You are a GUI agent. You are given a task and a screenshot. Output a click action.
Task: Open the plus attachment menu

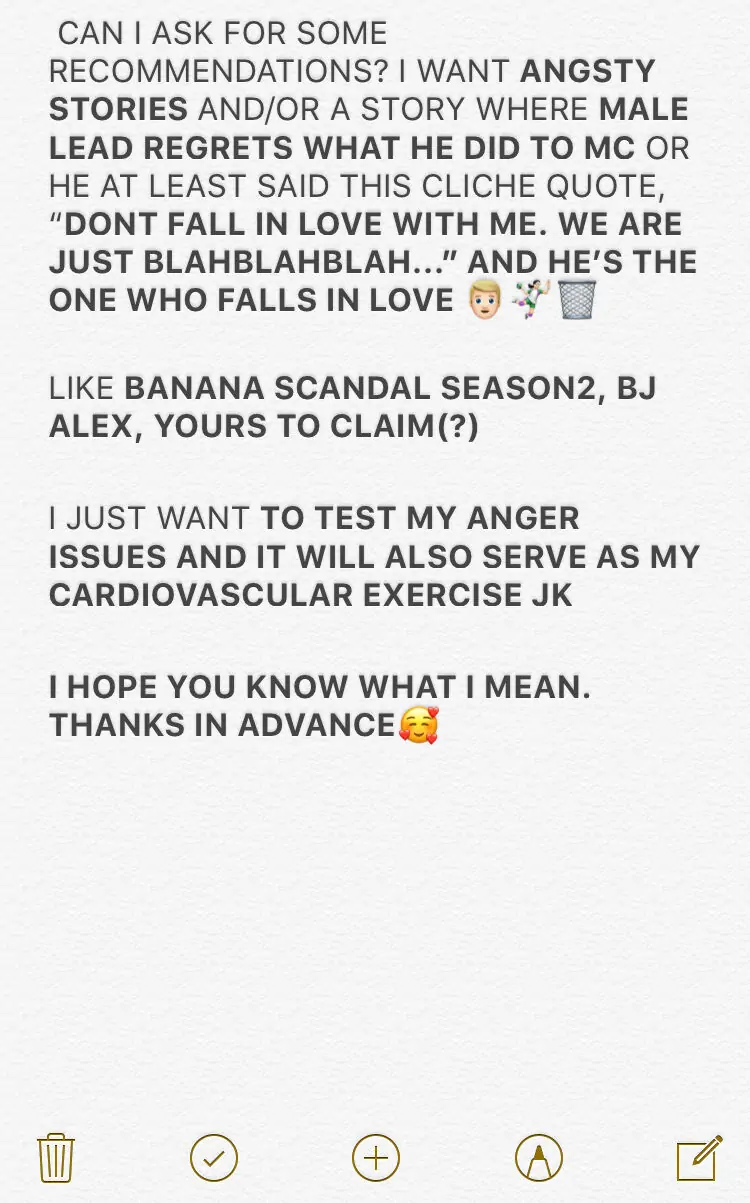(x=376, y=1158)
